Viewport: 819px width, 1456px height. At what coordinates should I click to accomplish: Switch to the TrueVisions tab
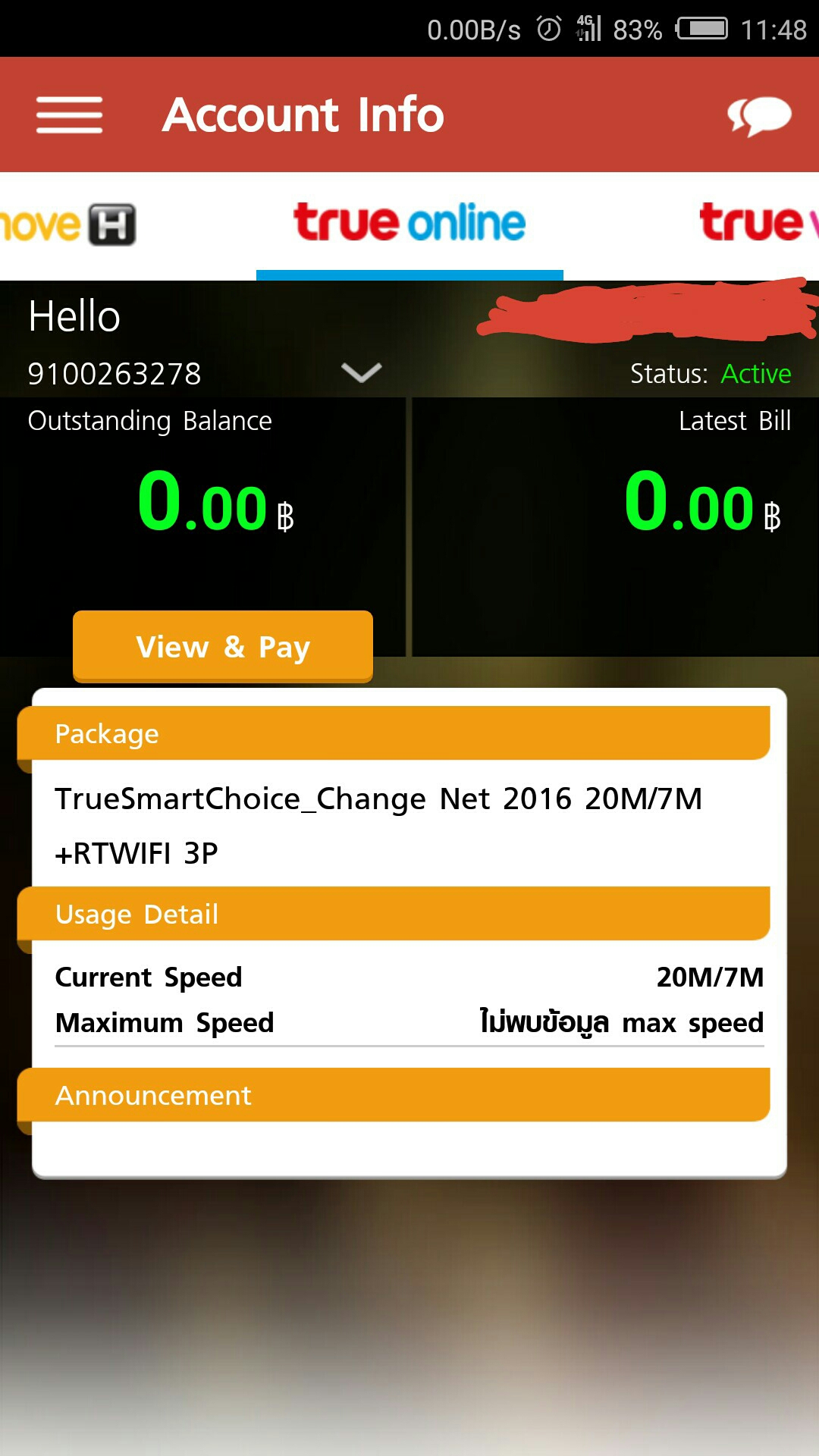click(x=758, y=223)
